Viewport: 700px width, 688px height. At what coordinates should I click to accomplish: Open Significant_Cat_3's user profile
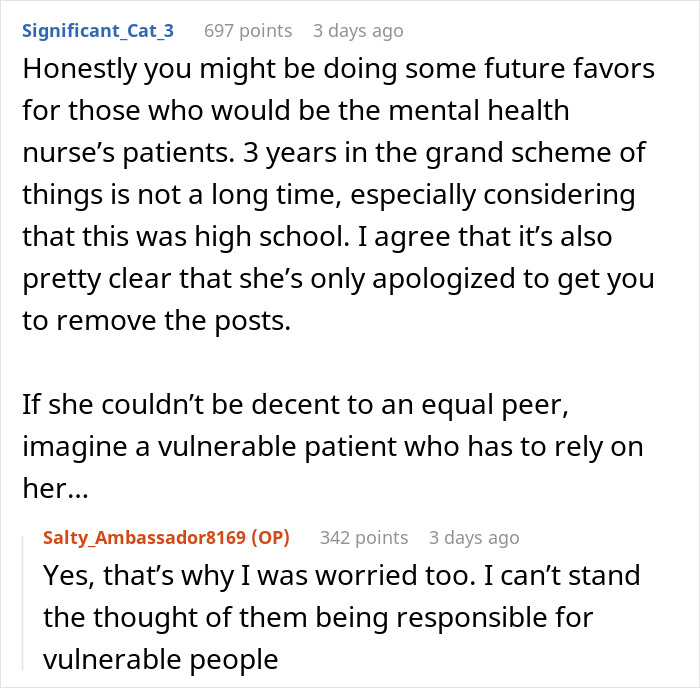96,31
